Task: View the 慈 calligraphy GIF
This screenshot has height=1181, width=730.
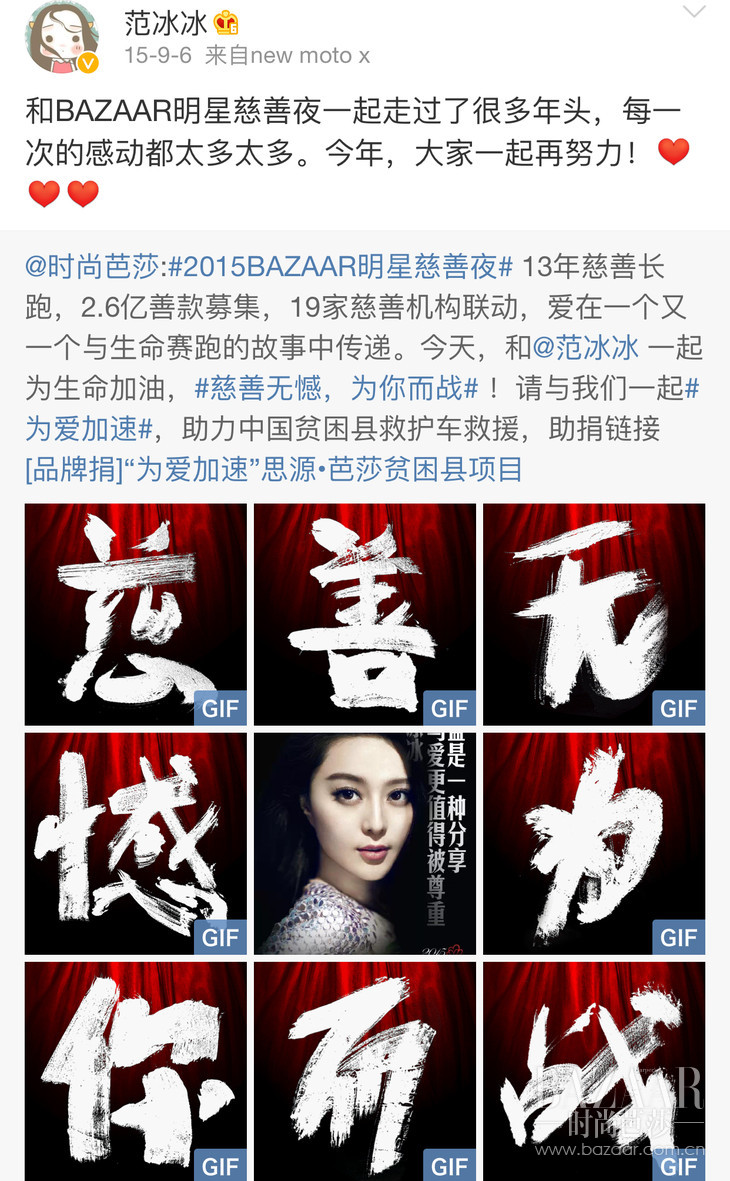Action: click(136, 614)
